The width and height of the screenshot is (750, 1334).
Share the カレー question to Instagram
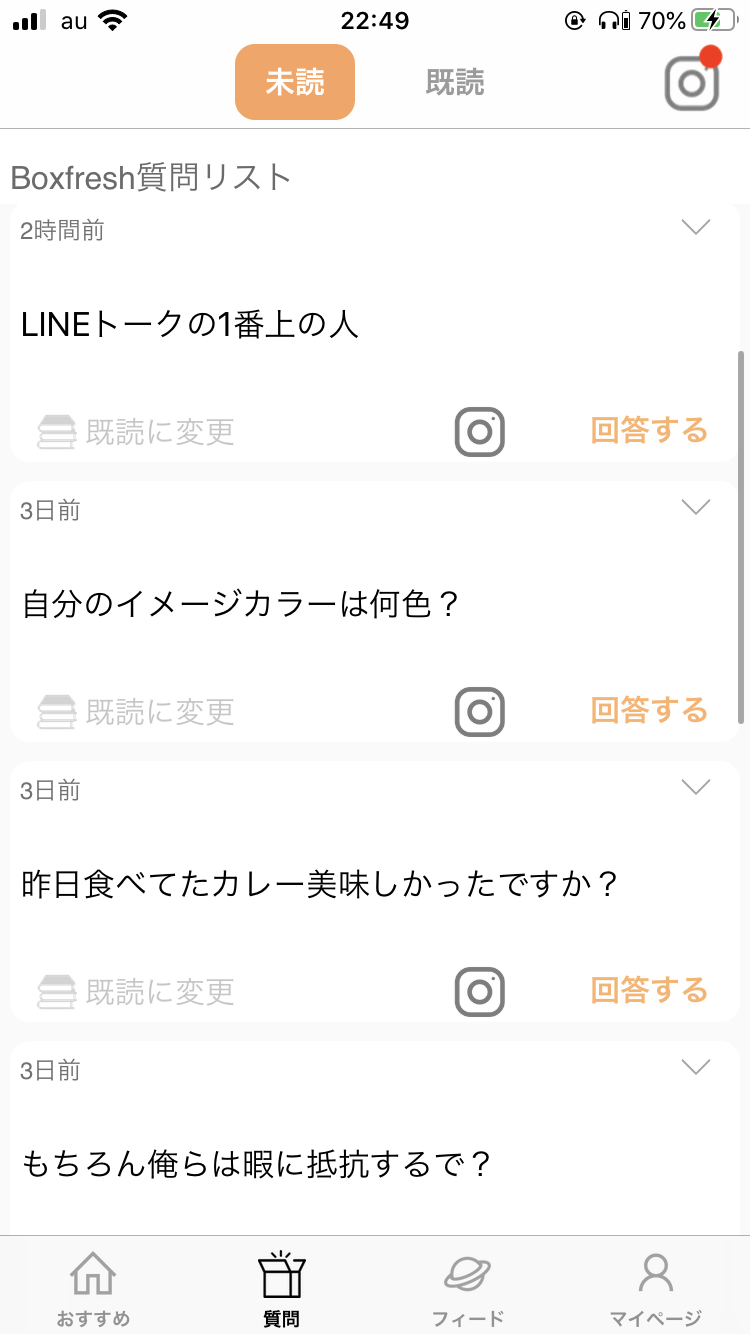pyautogui.click(x=479, y=991)
